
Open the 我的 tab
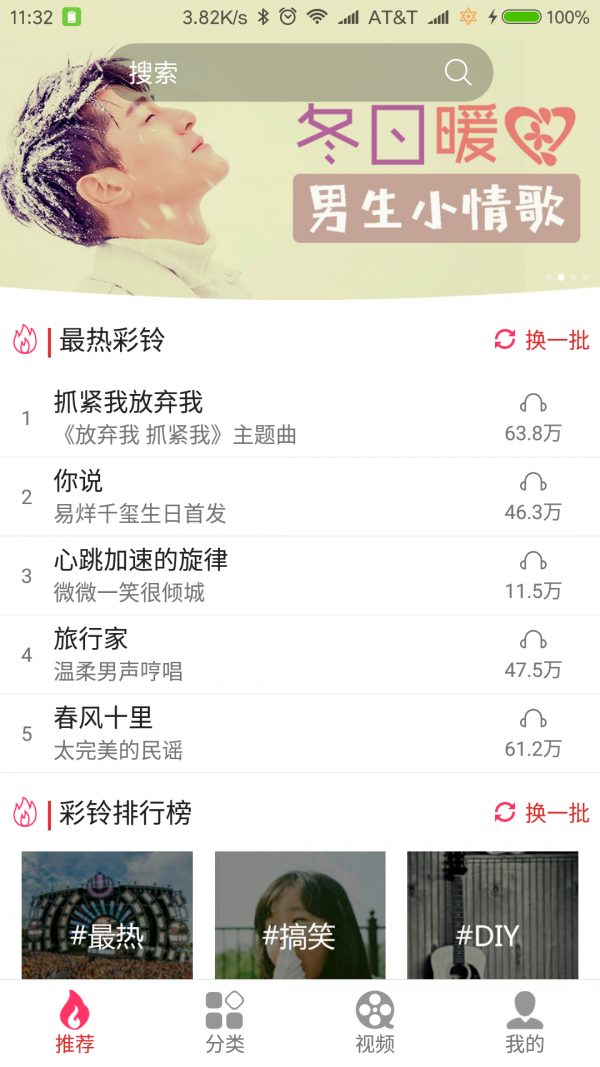click(x=525, y=1023)
